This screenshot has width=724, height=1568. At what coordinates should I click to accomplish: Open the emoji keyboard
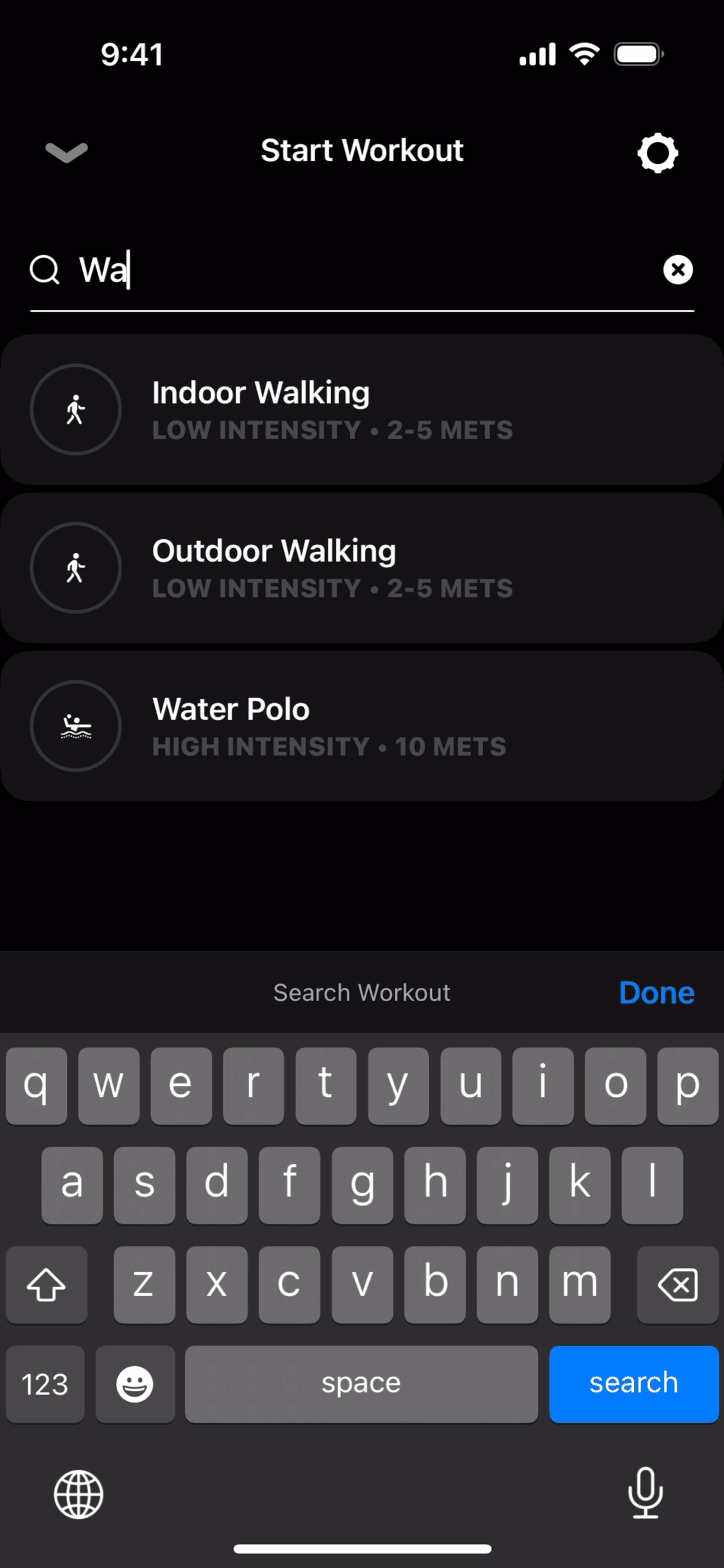pos(135,1384)
